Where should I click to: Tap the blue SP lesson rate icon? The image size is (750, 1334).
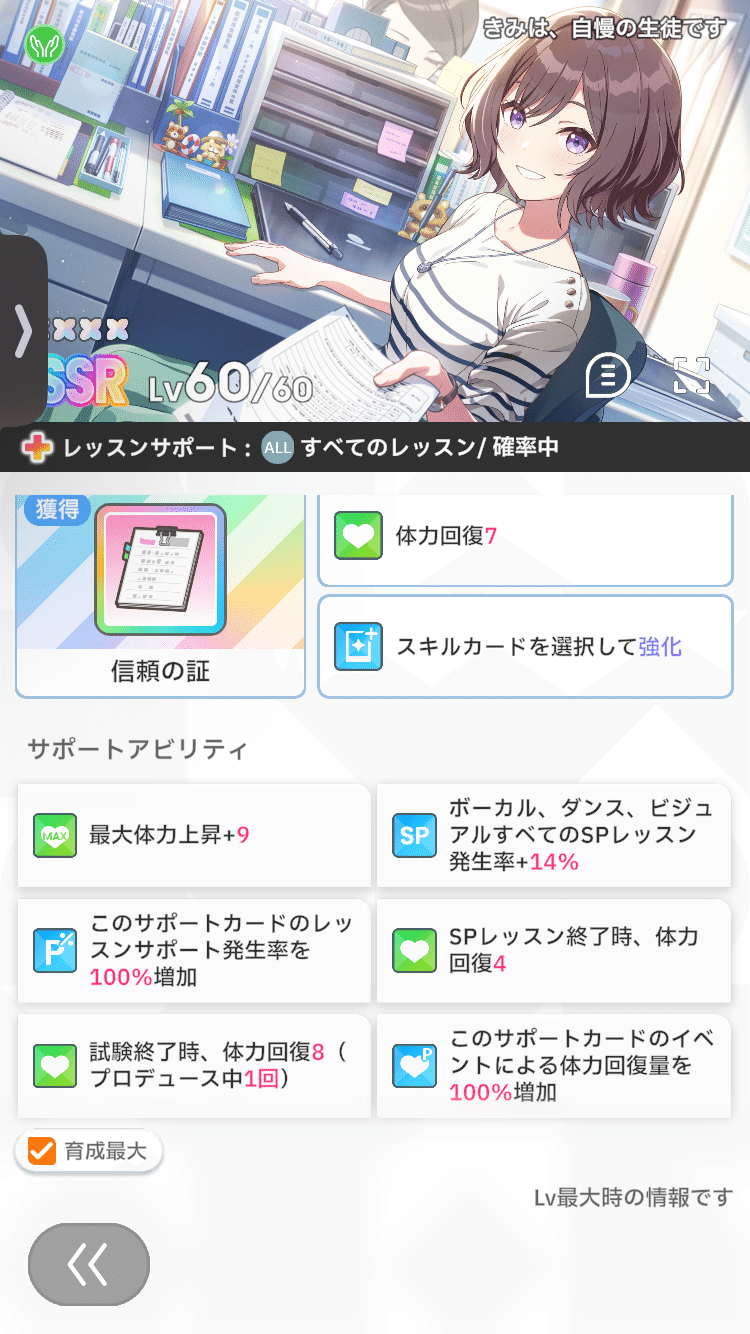[414, 835]
